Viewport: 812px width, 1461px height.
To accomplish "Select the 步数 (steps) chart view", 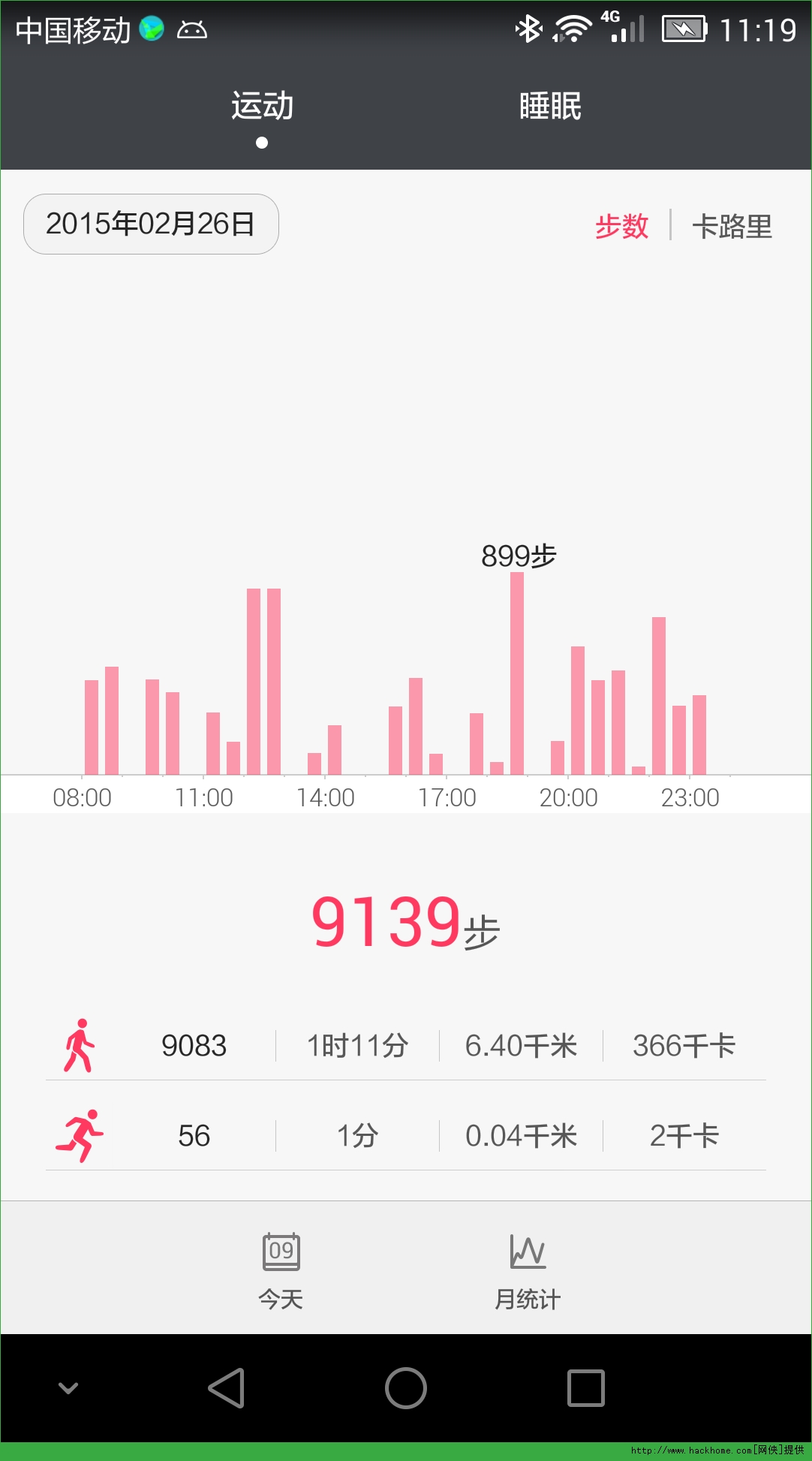I will 621,226.
